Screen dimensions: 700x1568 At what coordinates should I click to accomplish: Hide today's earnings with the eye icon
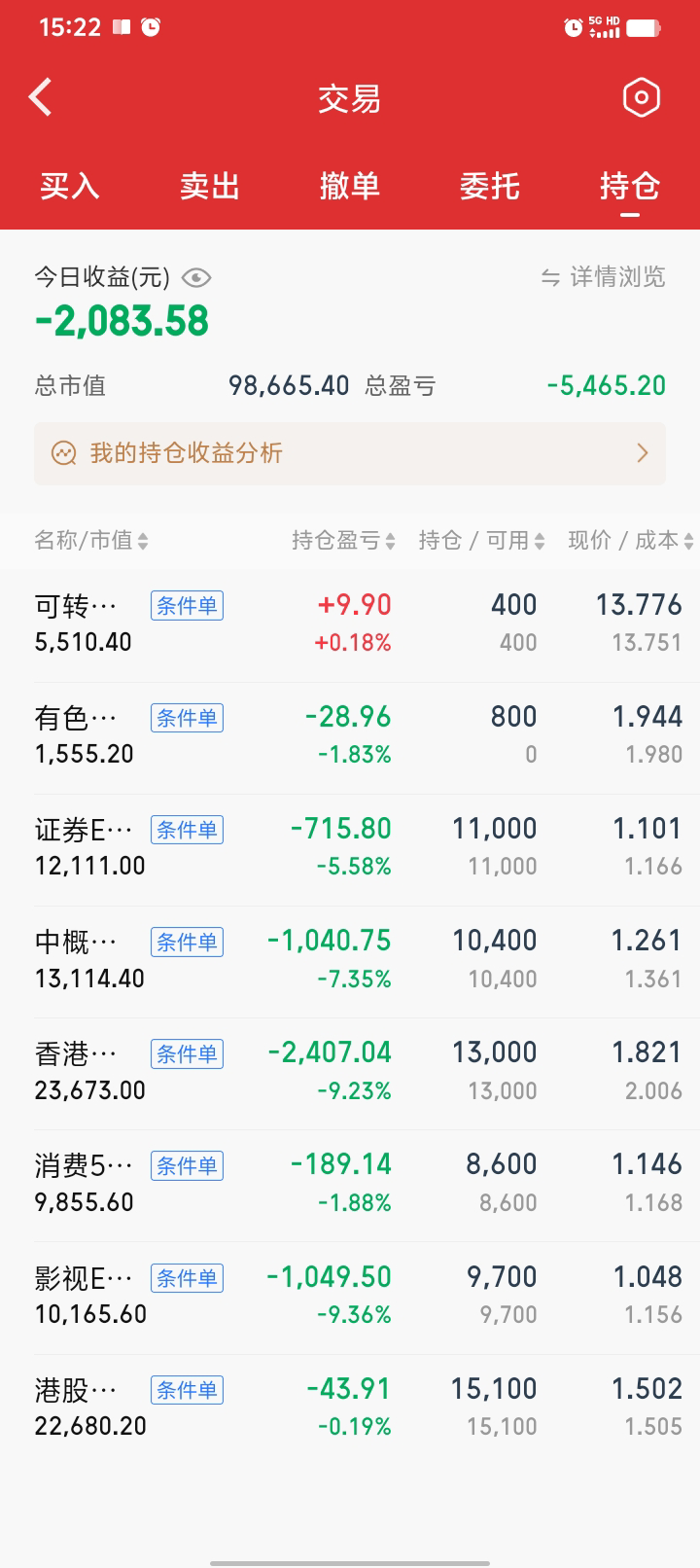[196, 278]
